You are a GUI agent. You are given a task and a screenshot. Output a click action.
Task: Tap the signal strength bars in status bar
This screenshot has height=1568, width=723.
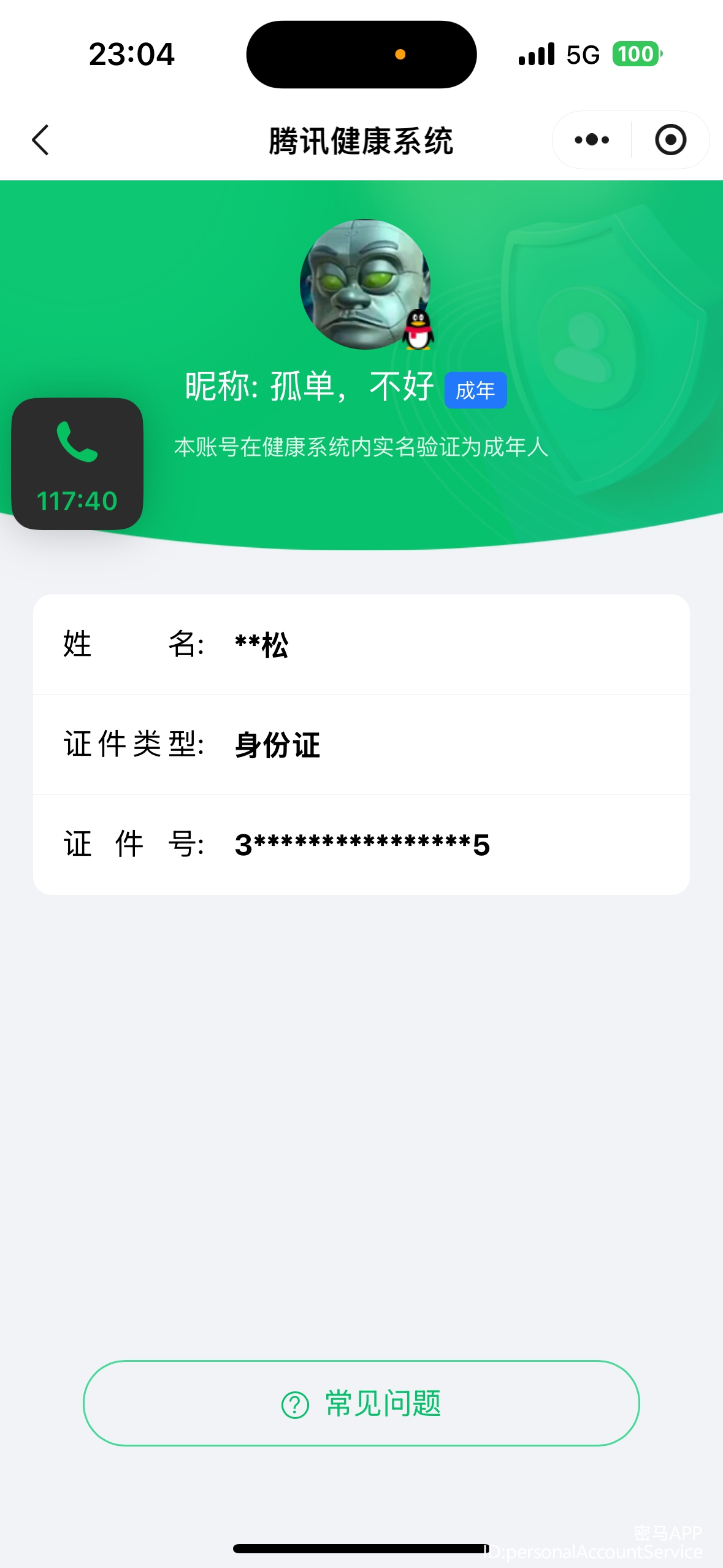click(535, 54)
